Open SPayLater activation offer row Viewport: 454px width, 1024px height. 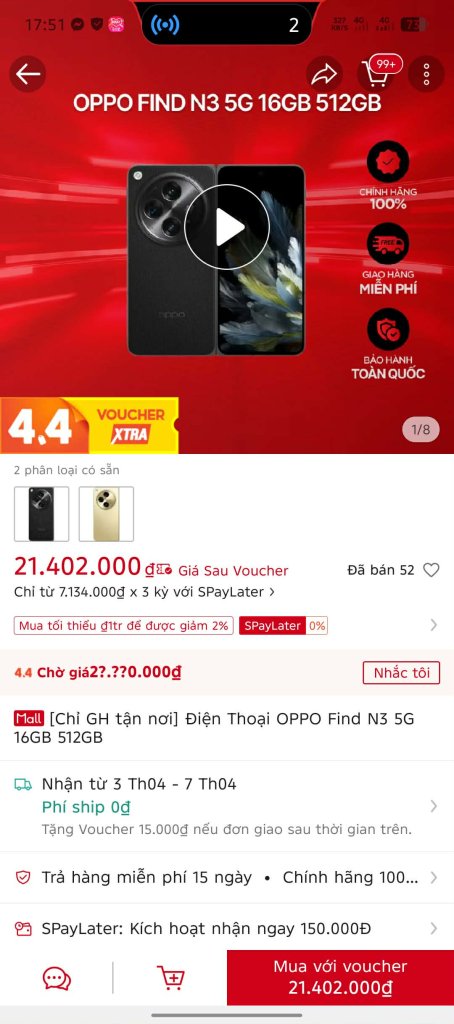(x=227, y=929)
